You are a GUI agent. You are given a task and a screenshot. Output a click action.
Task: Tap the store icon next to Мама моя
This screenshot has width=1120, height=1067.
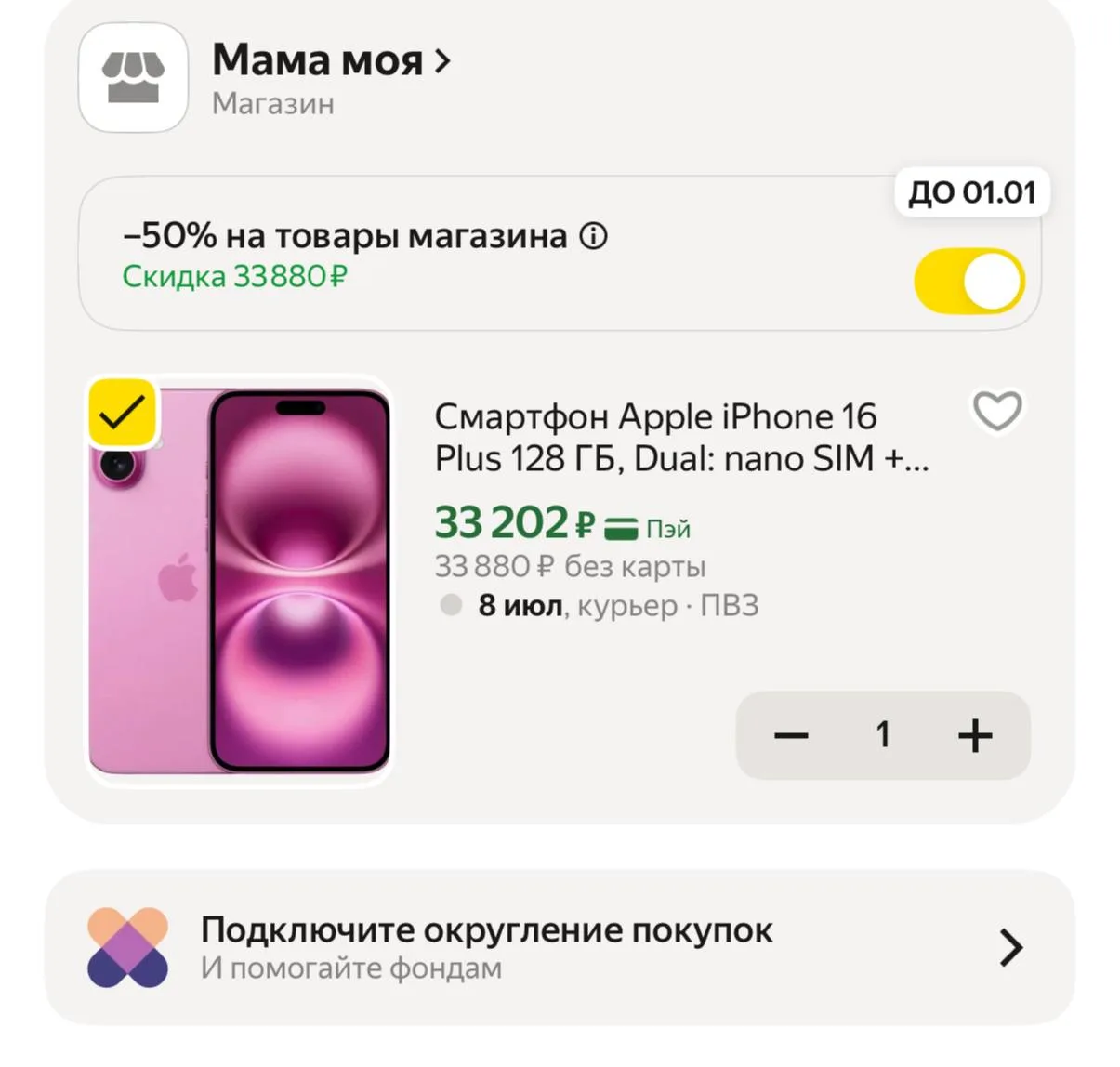click(x=133, y=78)
